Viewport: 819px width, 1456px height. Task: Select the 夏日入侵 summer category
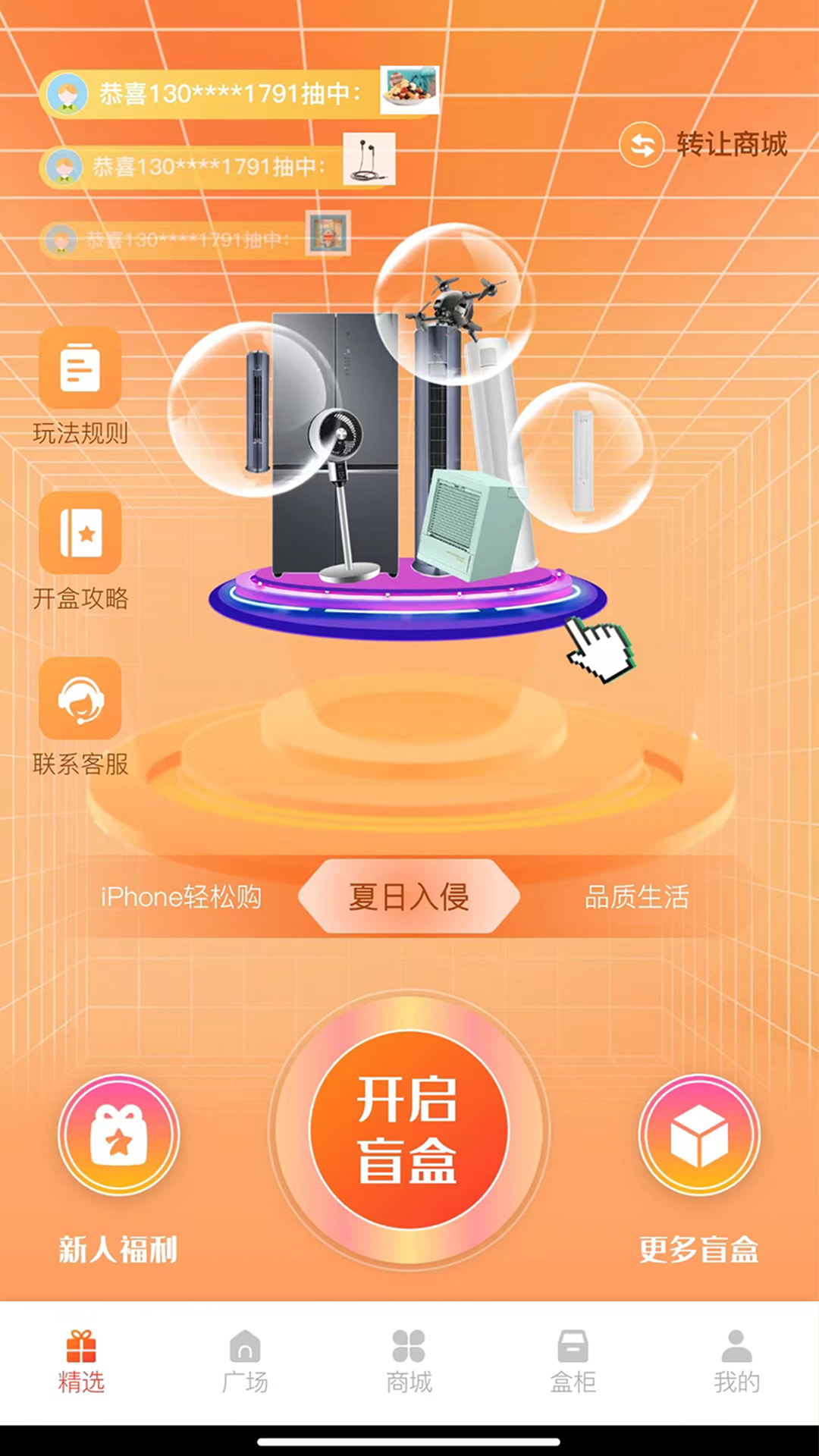(x=409, y=897)
